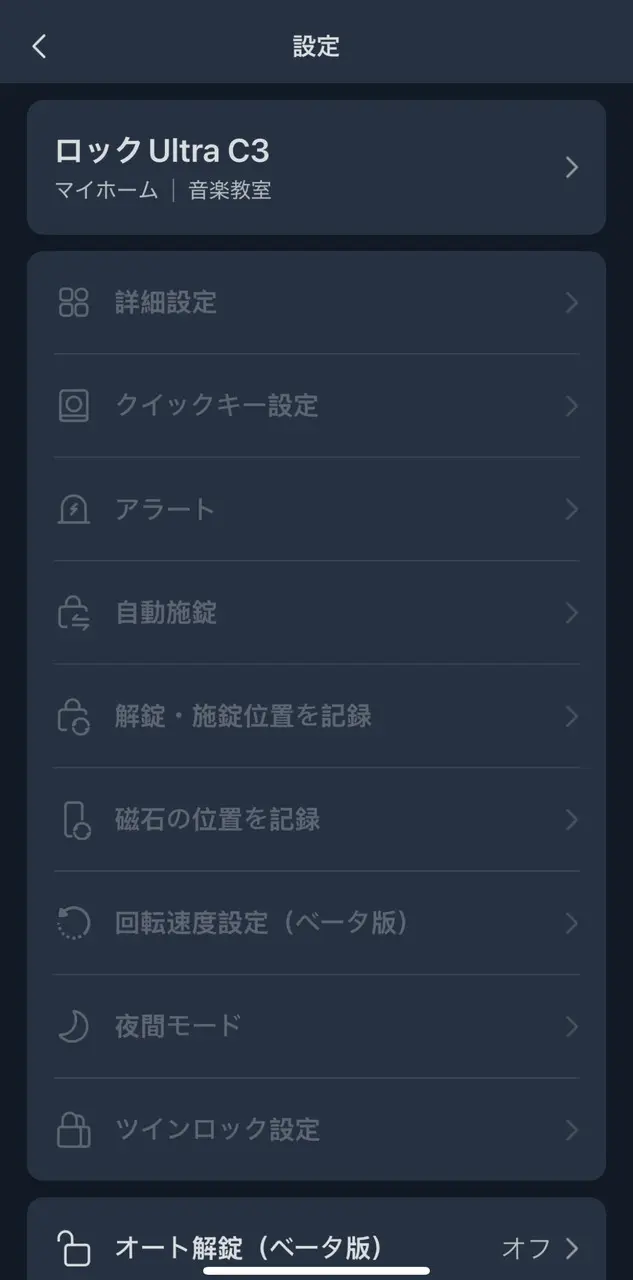Open 解錠・施錠位置を記録
The image size is (633, 1280).
pos(316,716)
